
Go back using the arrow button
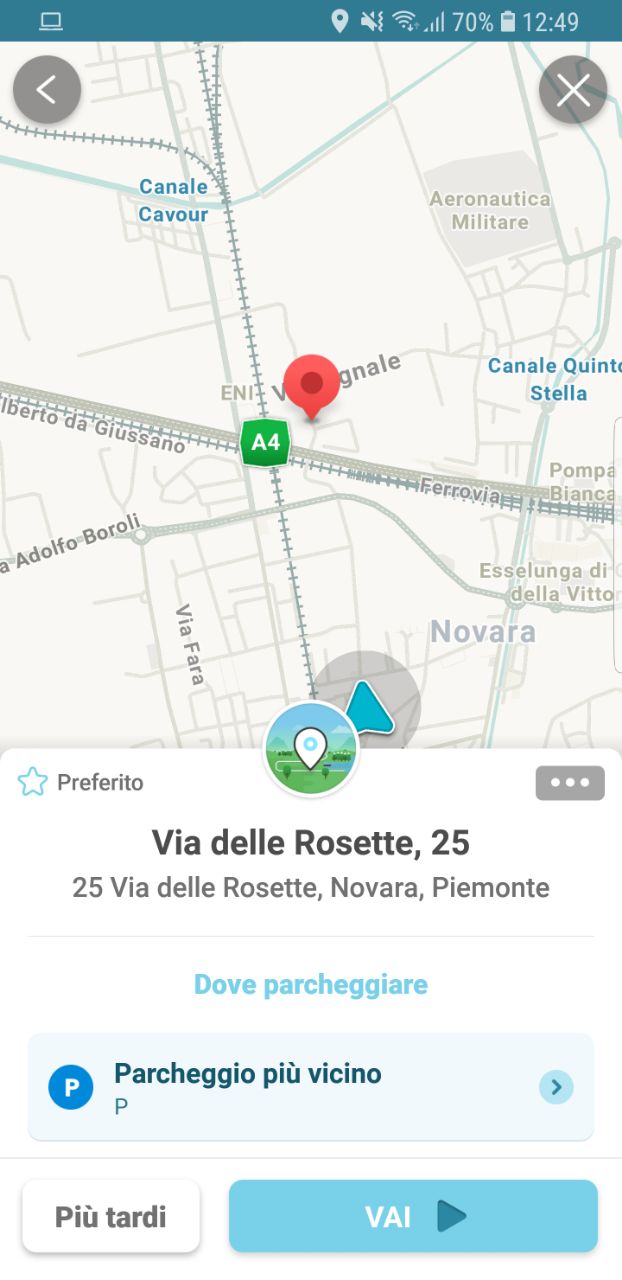click(x=46, y=90)
